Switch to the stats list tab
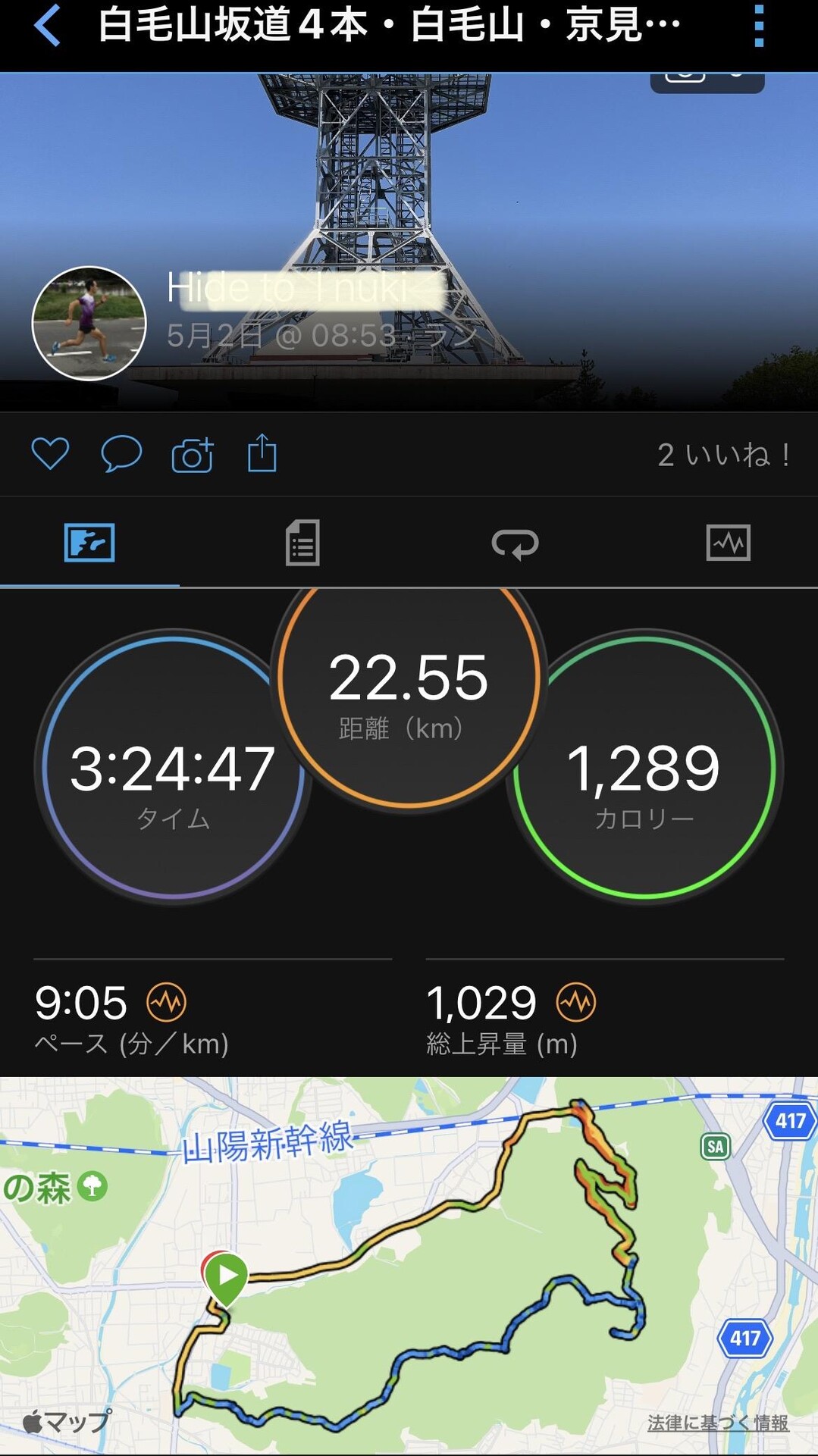This screenshot has height=1456, width=818. coord(302,543)
